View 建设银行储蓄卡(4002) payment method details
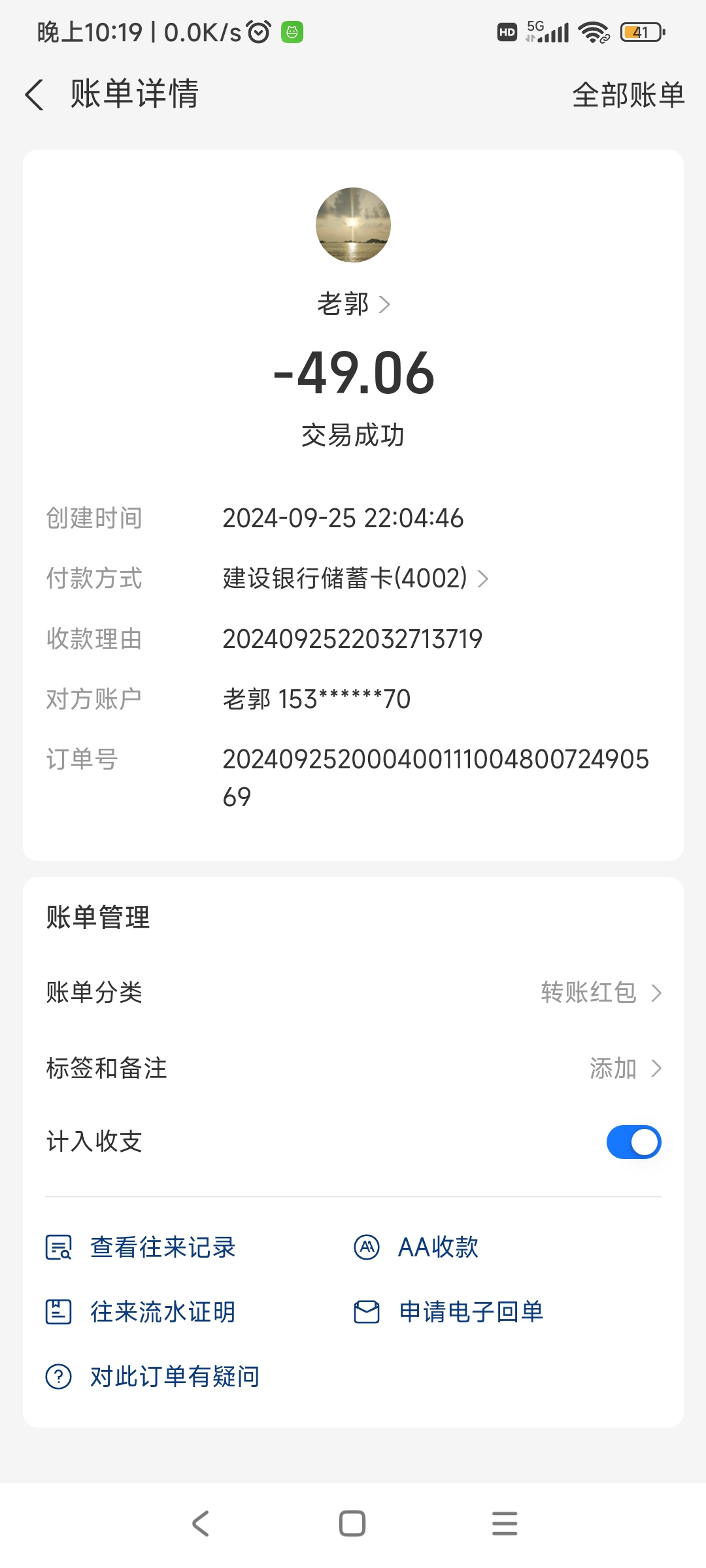 click(355, 578)
